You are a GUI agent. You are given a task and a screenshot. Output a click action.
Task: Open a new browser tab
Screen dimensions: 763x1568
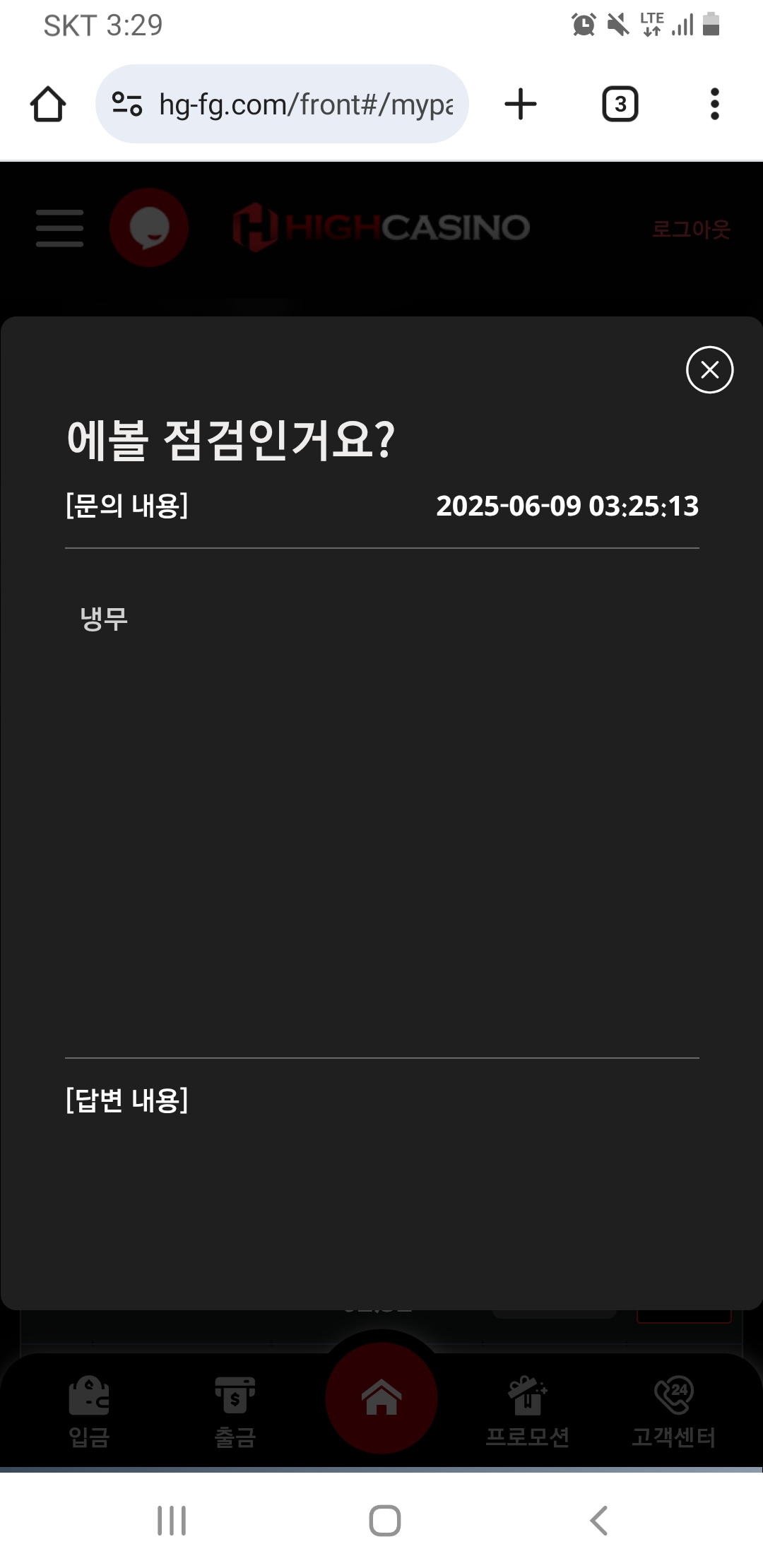click(x=521, y=104)
